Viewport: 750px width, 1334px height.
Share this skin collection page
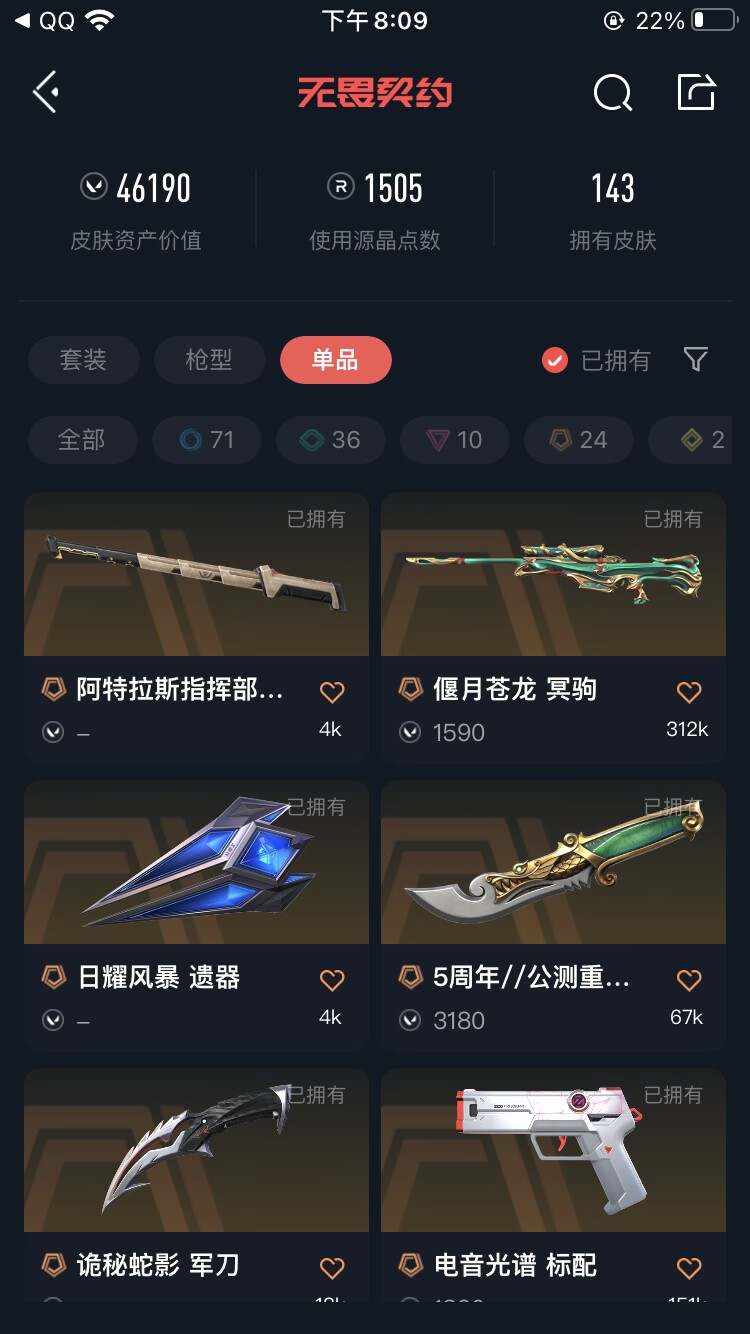[x=696, y=92]
